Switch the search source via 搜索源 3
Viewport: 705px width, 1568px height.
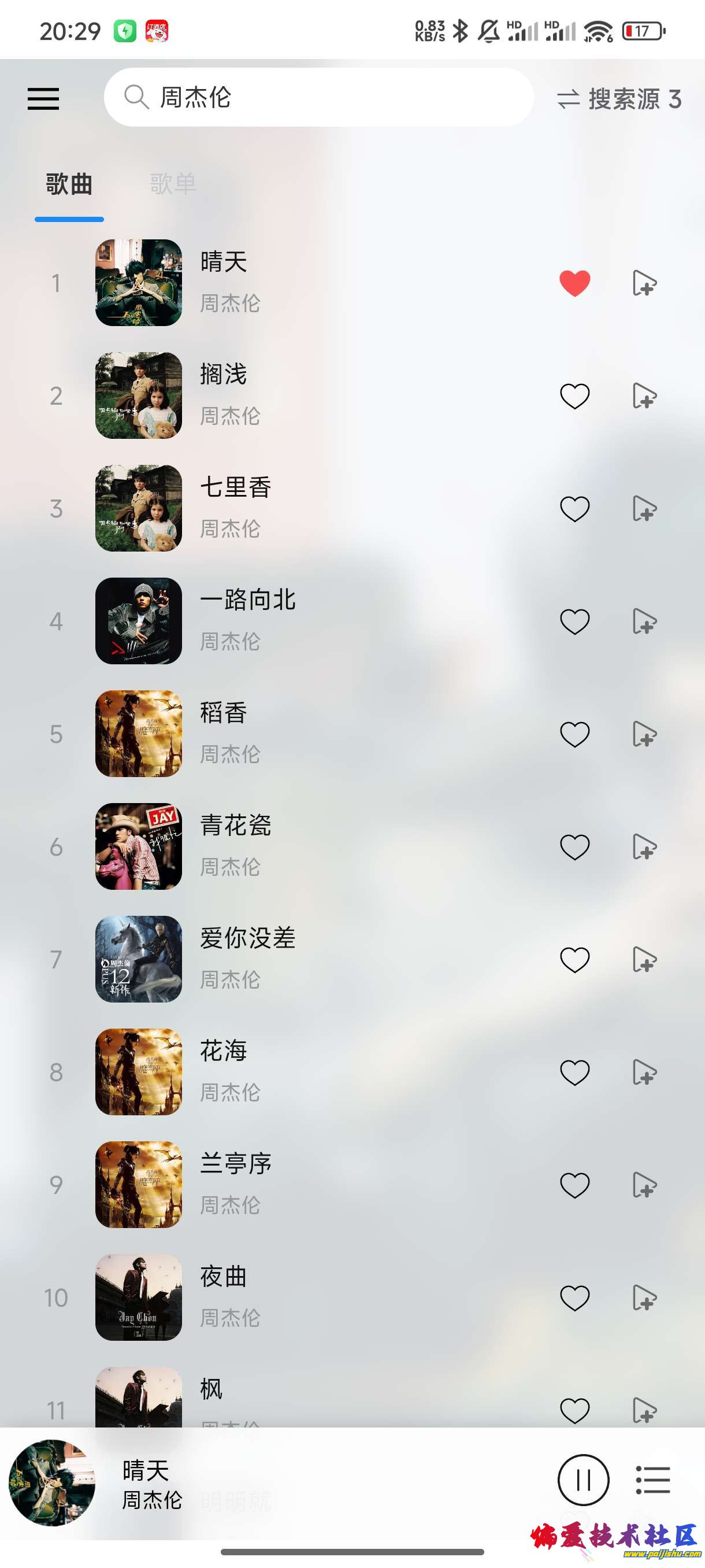[619, 99]
